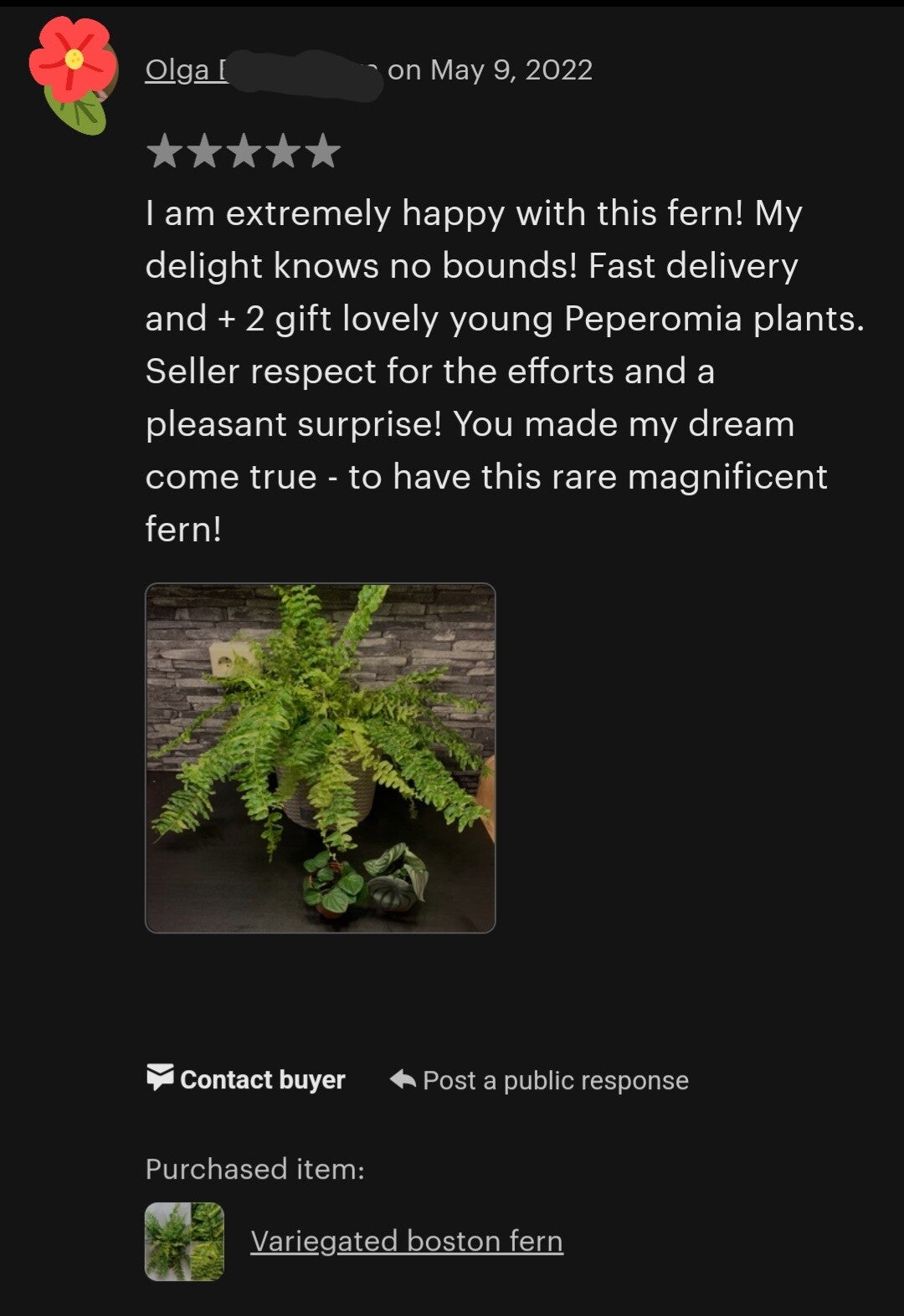The height and width of the screenshot is (1316, 904).
Task: Enlarge the fern review photo
Action: coord(321,757)
